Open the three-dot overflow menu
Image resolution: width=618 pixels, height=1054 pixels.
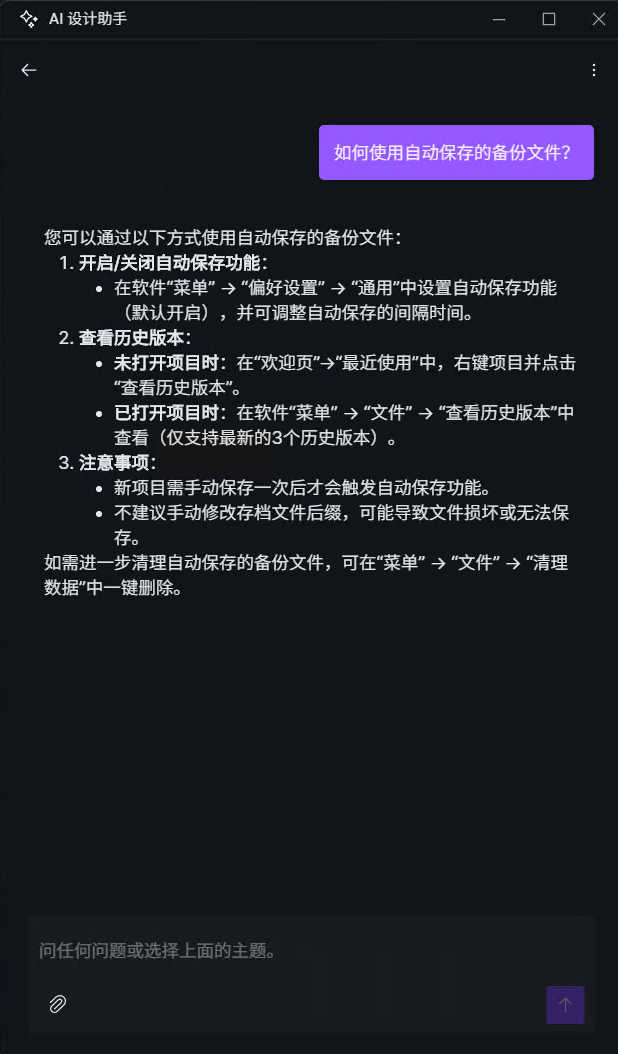pos(594,70)
